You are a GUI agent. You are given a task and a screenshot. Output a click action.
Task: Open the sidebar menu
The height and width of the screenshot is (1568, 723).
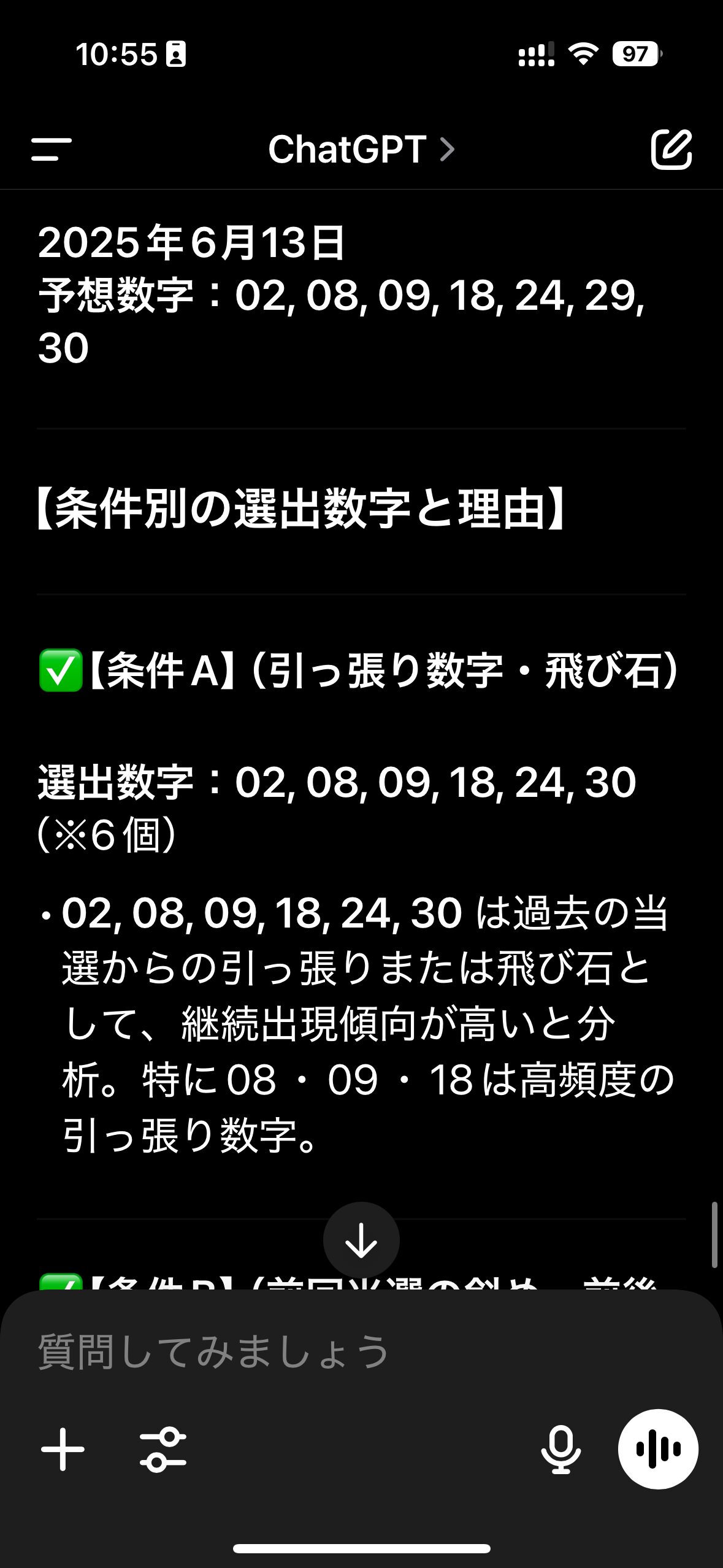[52, 150]
